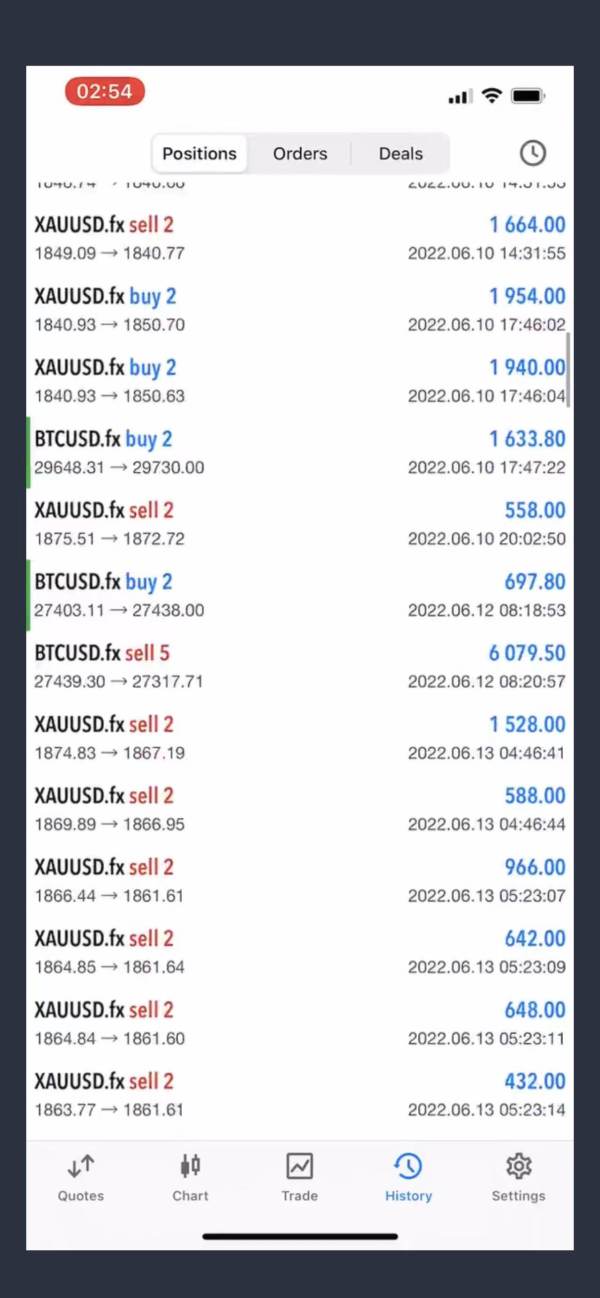Go to the Quotes tab
The image size is (600, 1298).
pos(81,1177)
